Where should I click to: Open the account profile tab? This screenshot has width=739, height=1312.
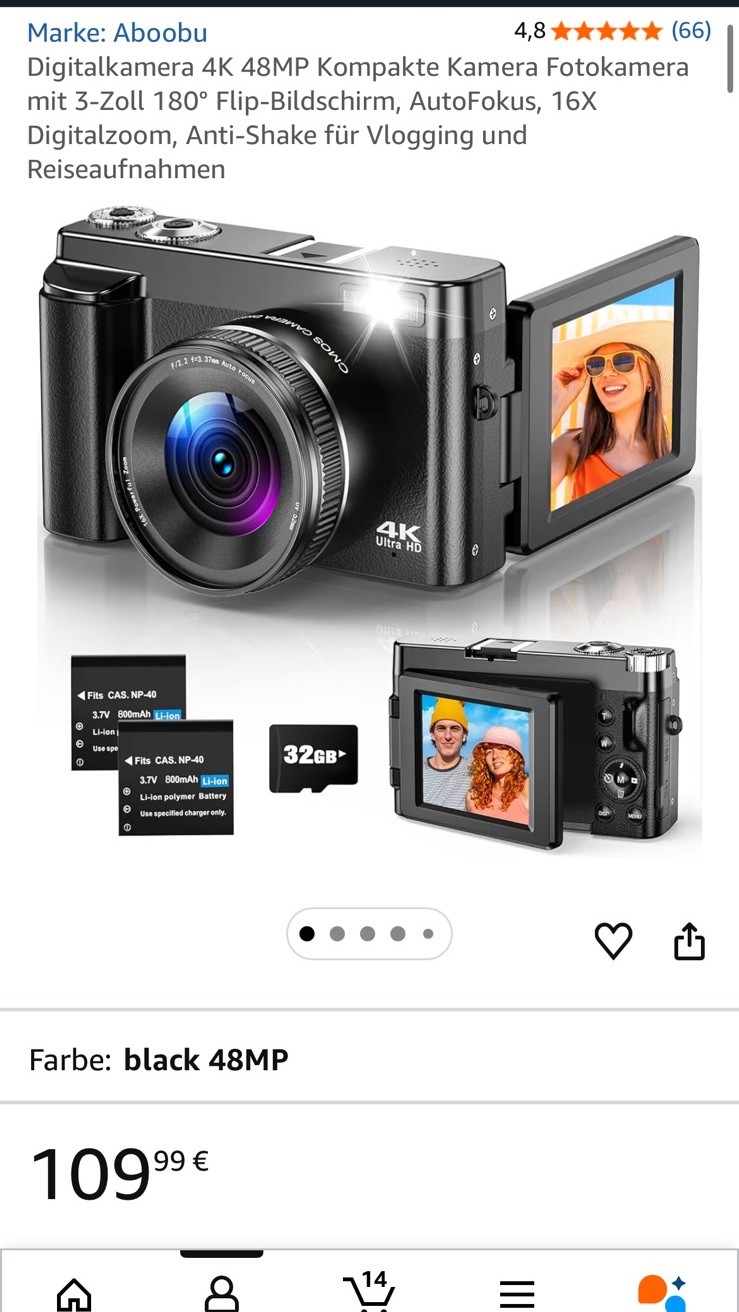(221, 1293)
